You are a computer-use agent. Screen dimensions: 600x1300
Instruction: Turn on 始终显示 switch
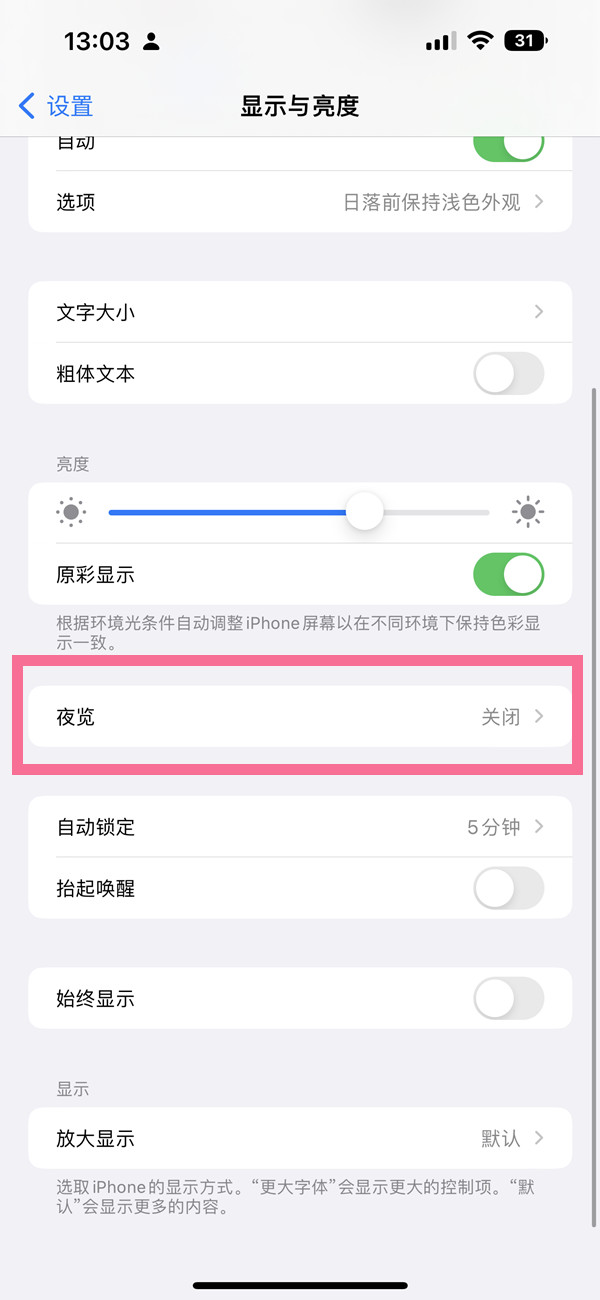click(508, 998)
